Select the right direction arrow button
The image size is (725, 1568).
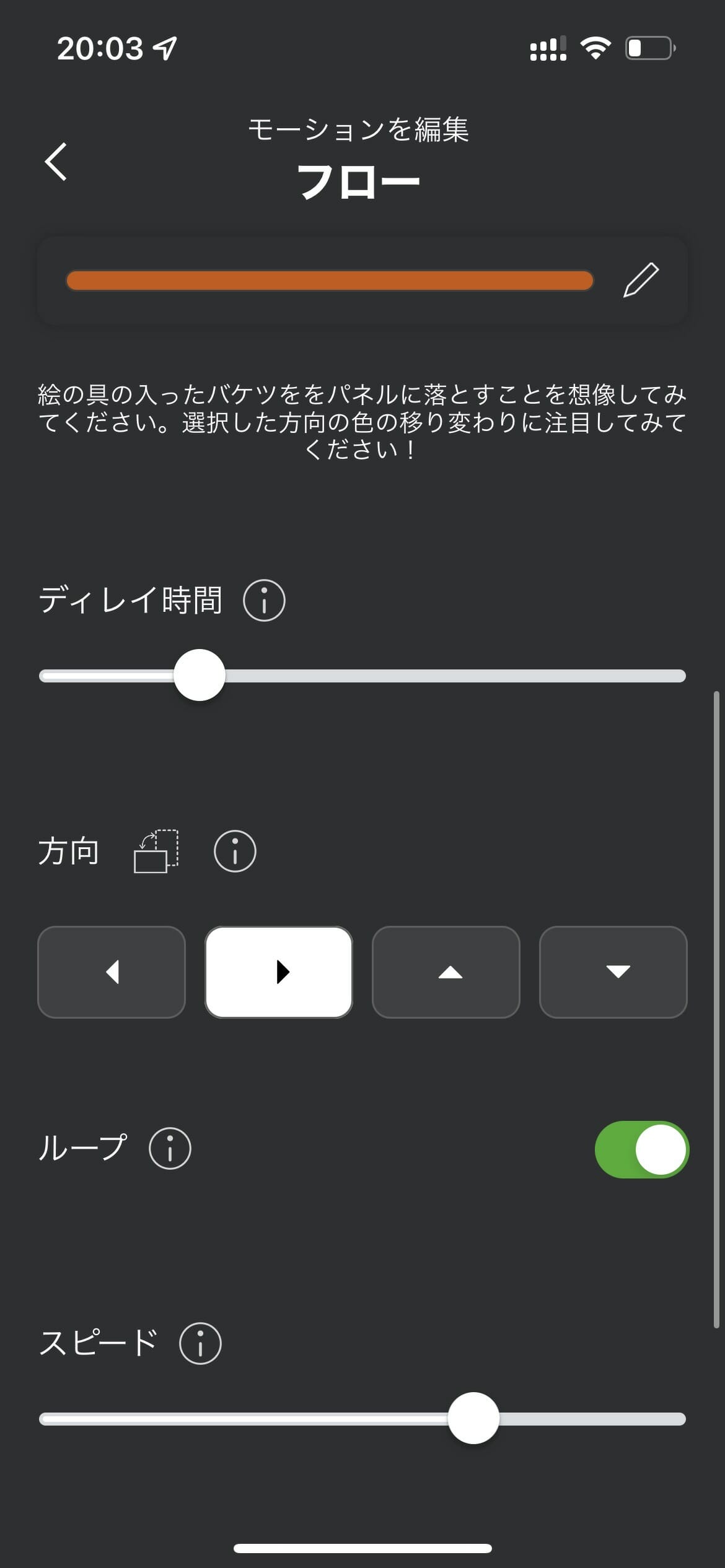[x=279, y=972]
